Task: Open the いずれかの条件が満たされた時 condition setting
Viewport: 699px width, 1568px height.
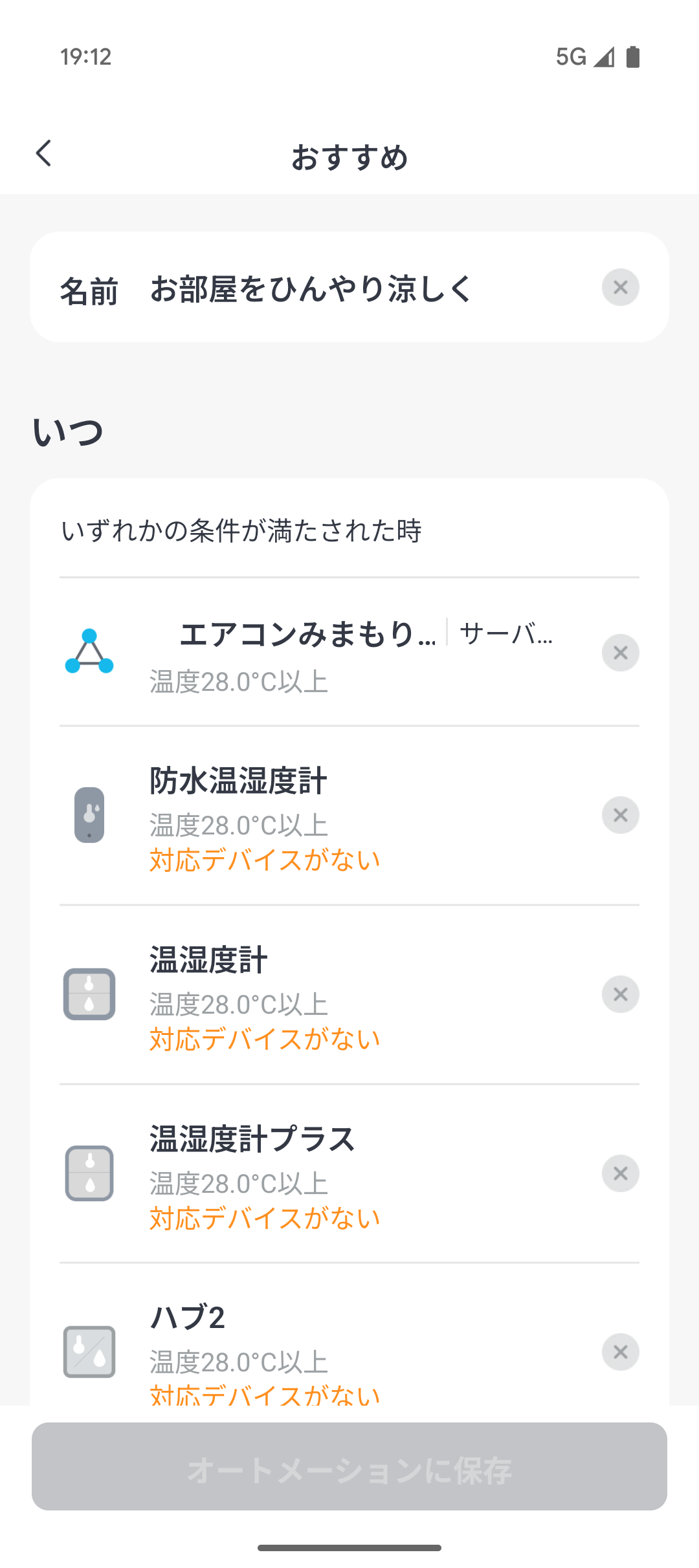Action: click(x=349, y=530)
